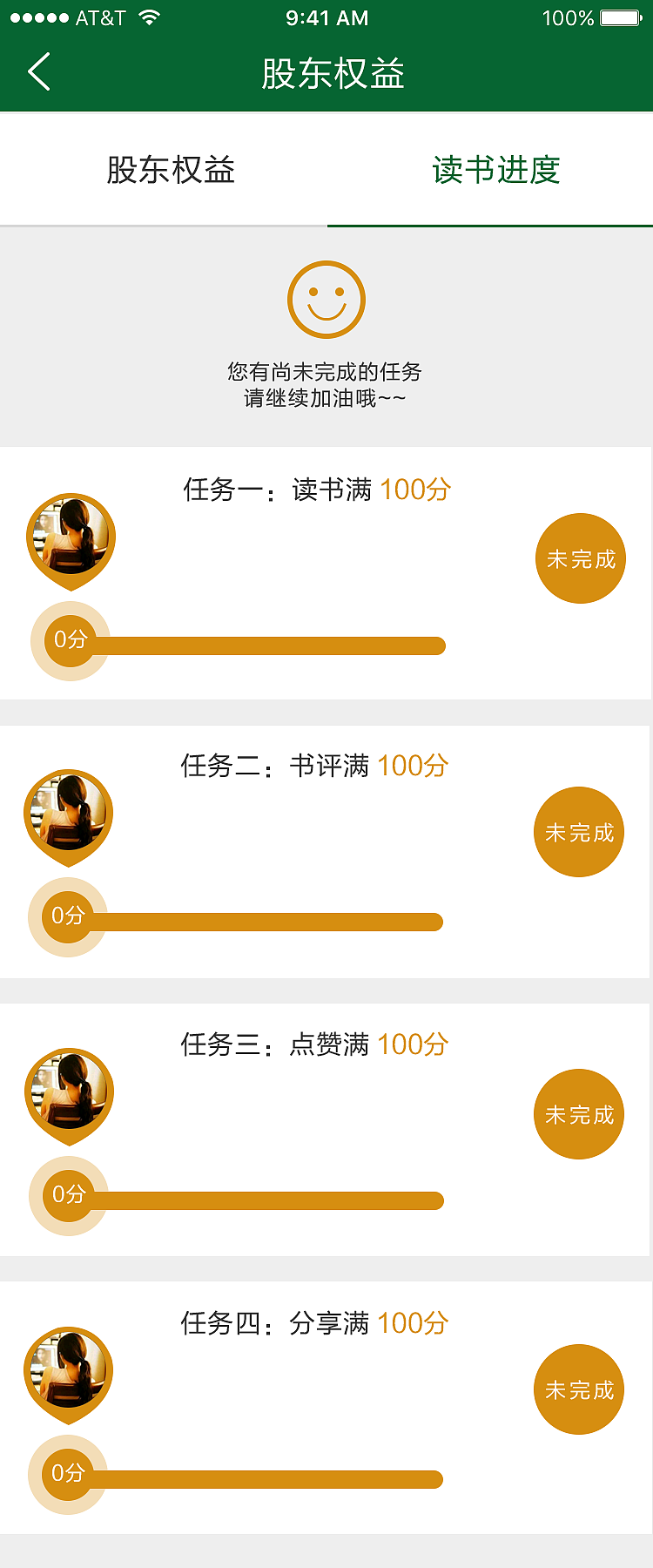
Task: Tap the avatar pin for 任务四
Action: tap(68, 1369)
